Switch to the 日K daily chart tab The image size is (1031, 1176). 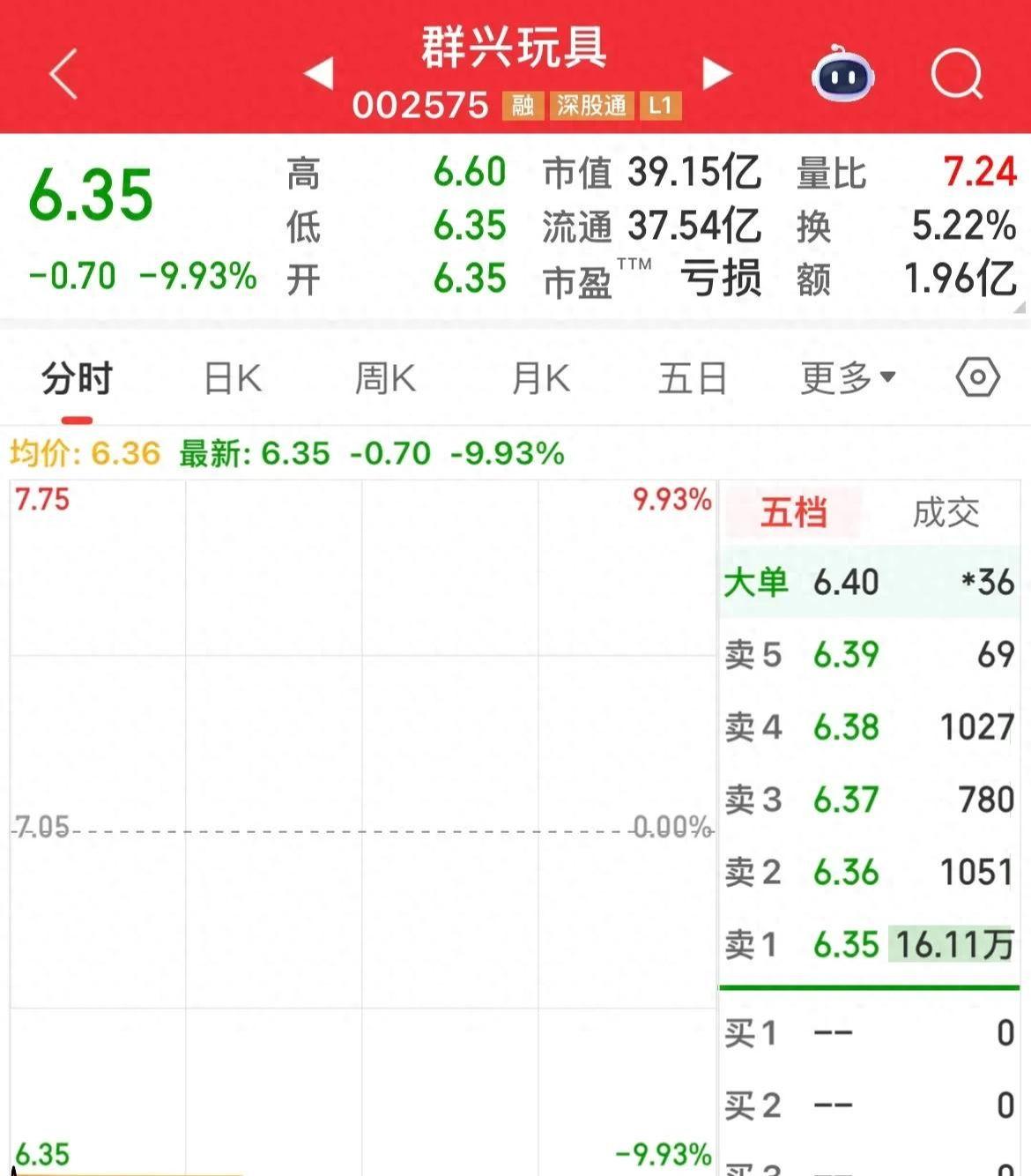coord(233,377)
